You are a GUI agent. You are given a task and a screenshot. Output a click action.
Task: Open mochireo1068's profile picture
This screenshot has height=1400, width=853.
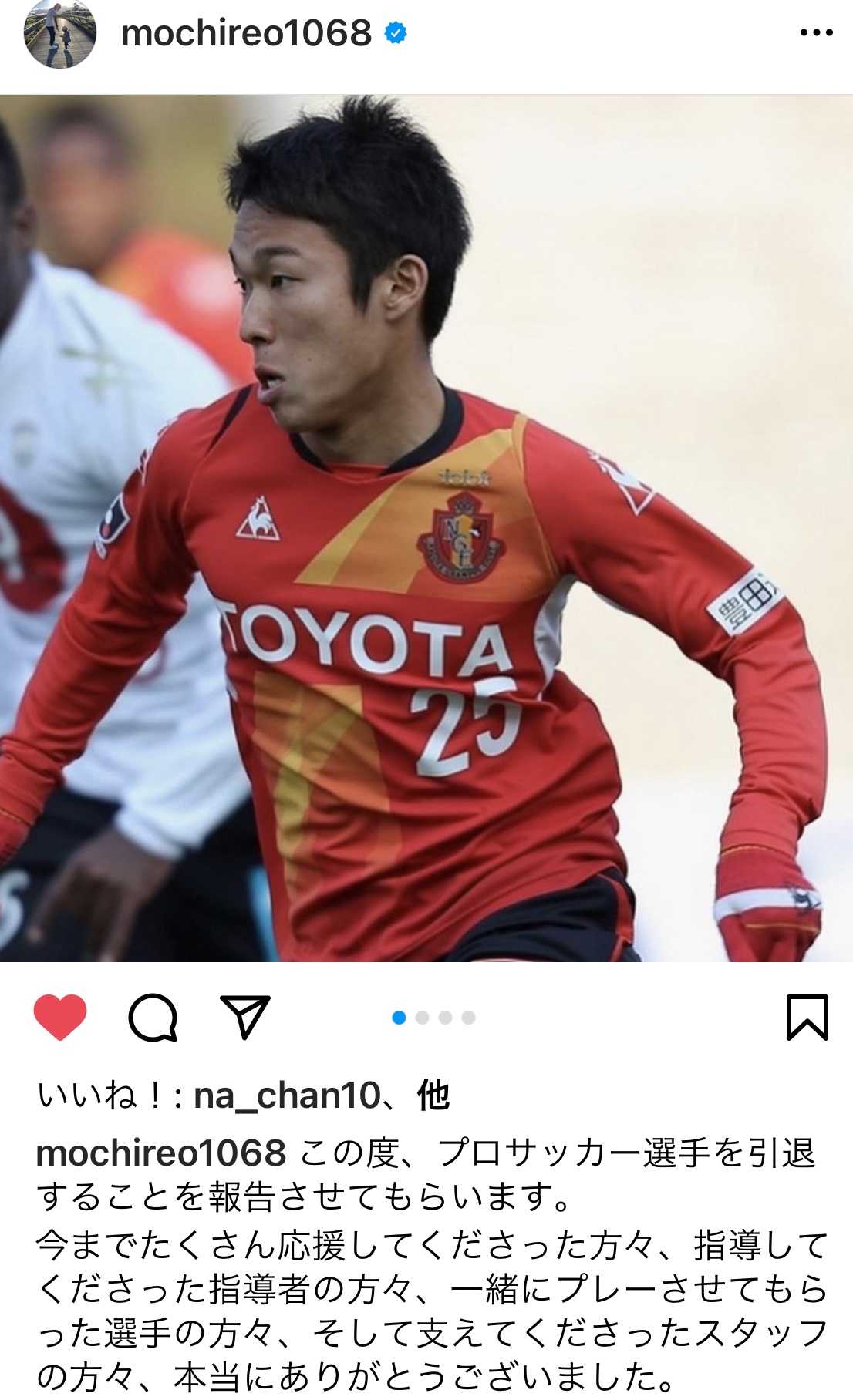point(60,33)
